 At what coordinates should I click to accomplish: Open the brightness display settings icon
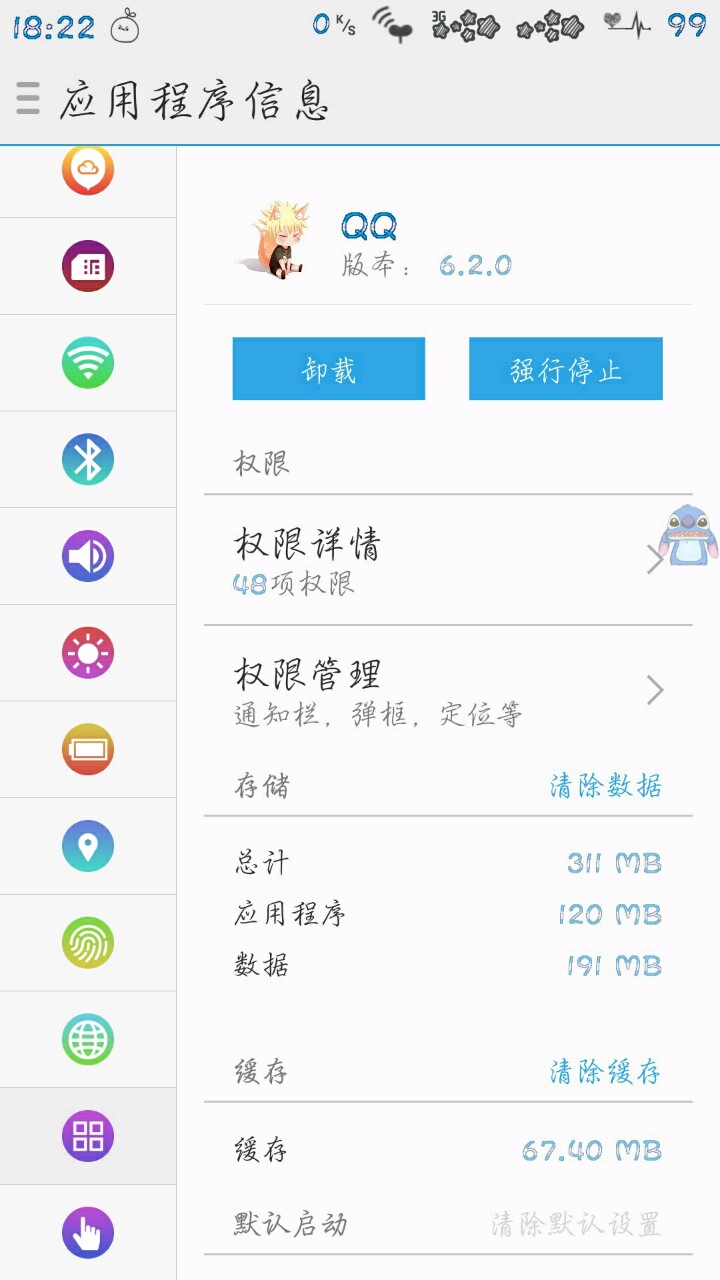pos(88,653)
